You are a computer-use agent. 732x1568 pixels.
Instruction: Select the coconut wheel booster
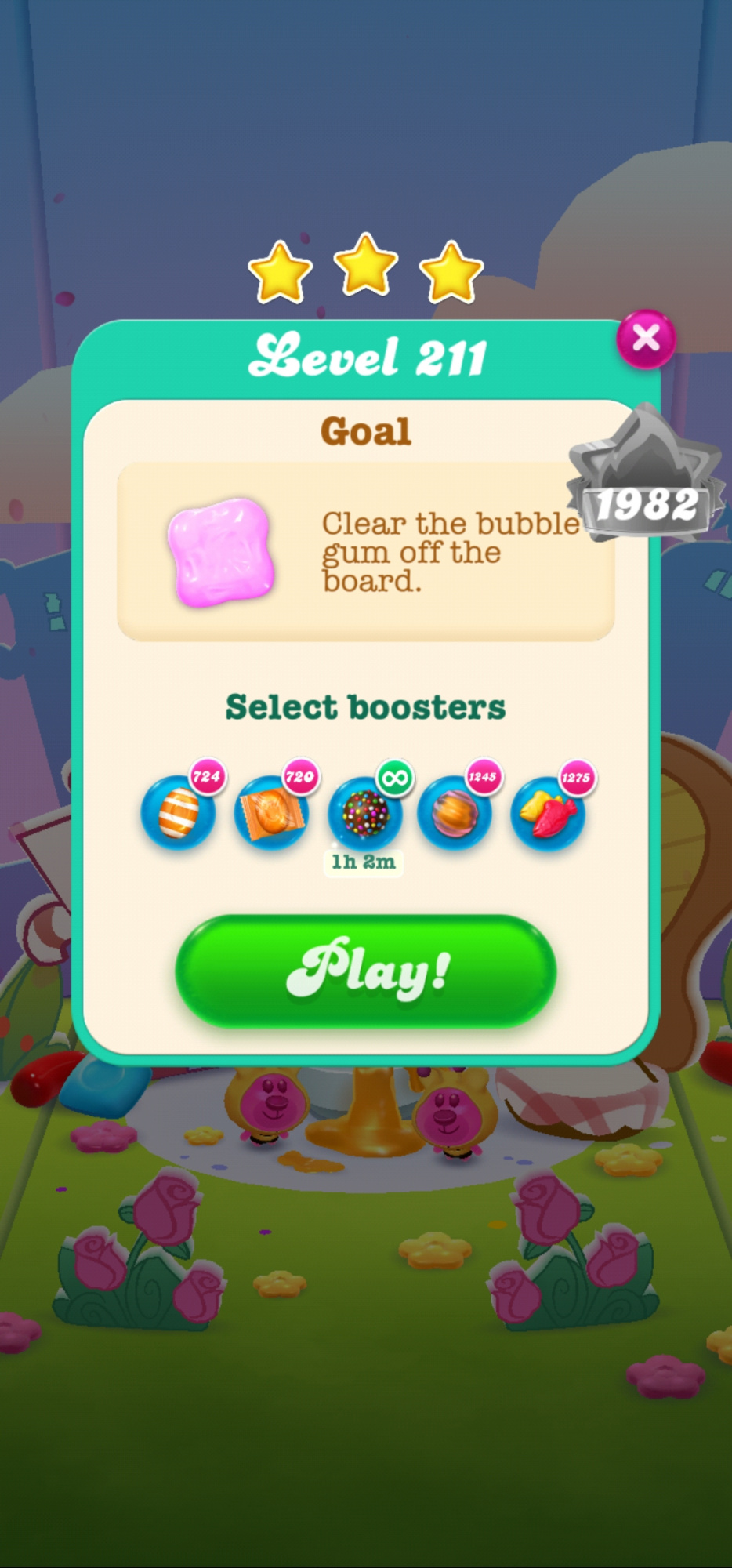click(455, 812)
